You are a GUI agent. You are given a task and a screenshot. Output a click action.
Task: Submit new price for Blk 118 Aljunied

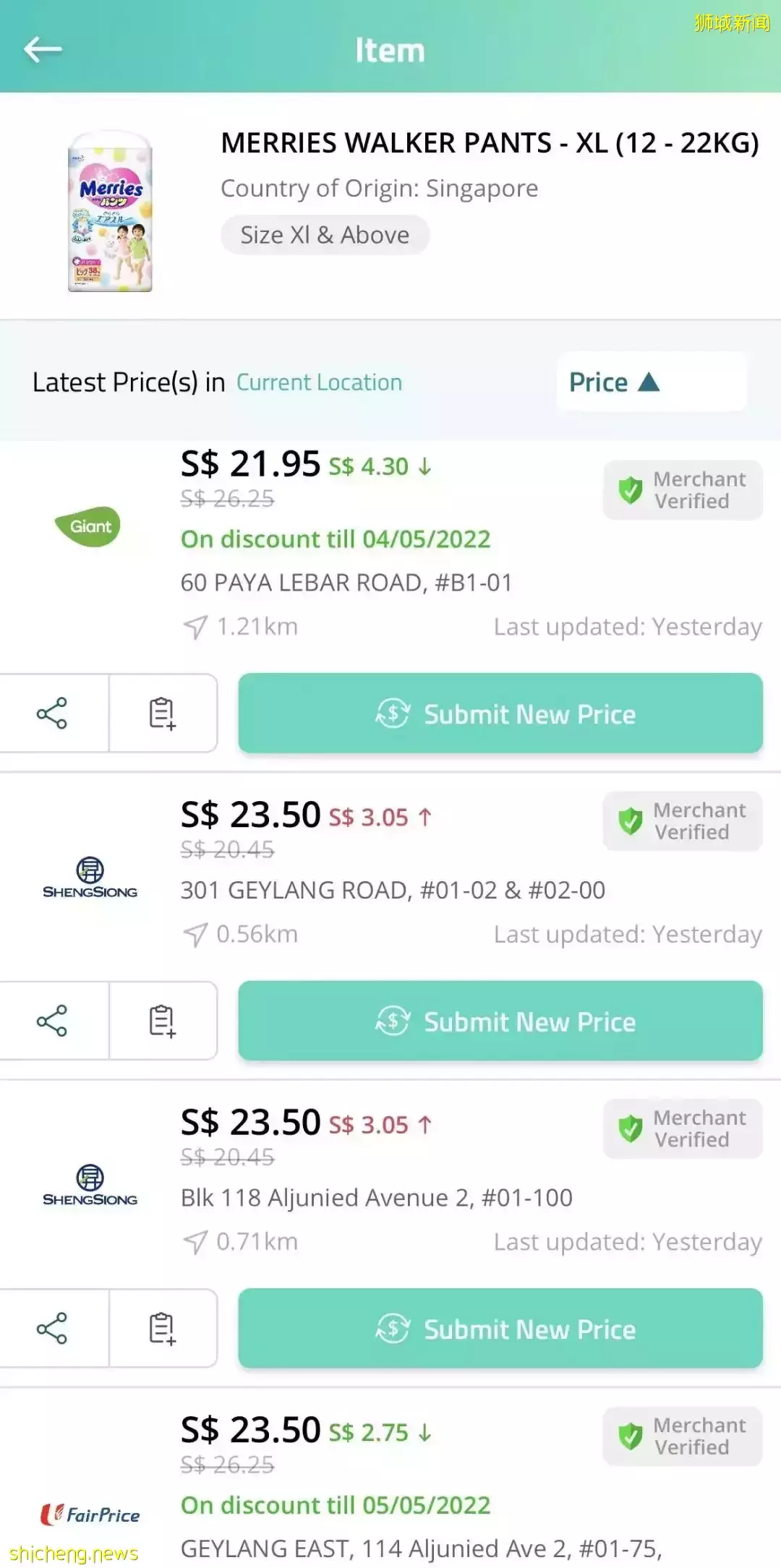coord(500,1328)
